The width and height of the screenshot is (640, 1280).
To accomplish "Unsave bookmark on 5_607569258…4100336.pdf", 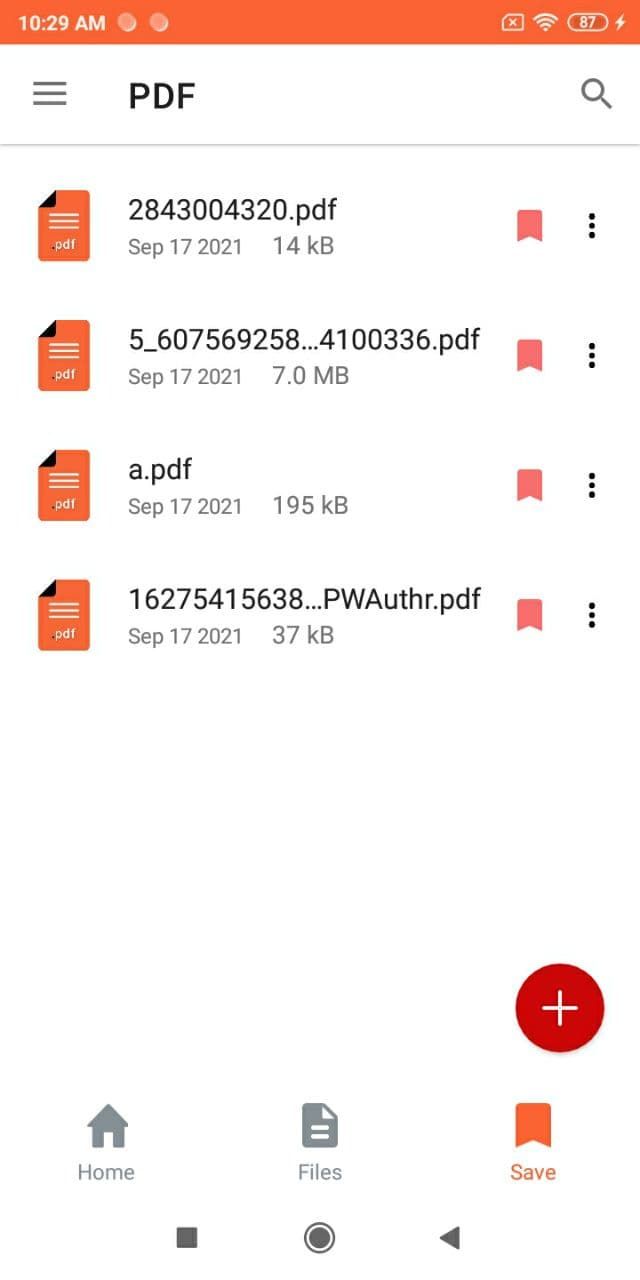I will 529,355.
